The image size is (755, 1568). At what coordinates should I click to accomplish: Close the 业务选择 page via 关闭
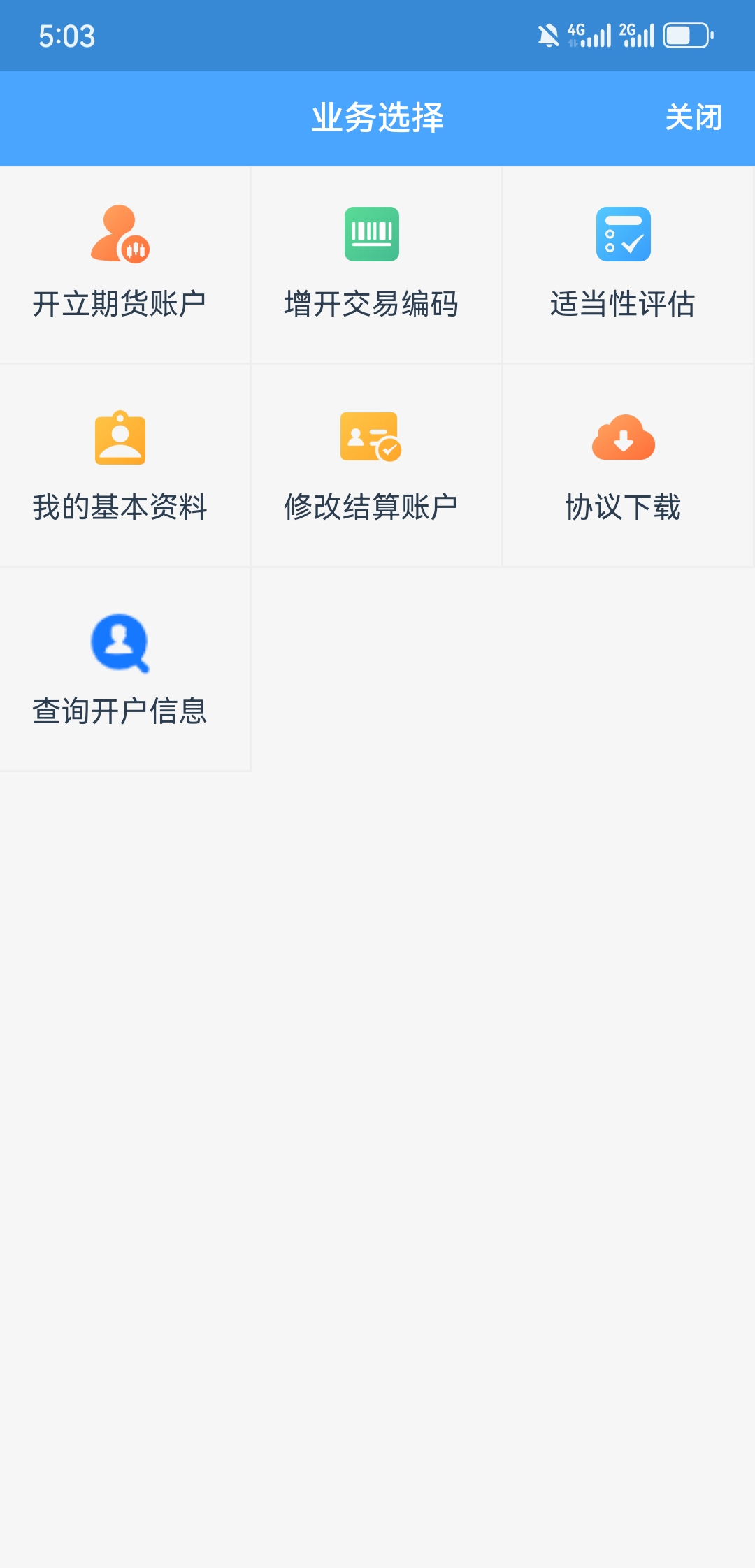(693, 117)
